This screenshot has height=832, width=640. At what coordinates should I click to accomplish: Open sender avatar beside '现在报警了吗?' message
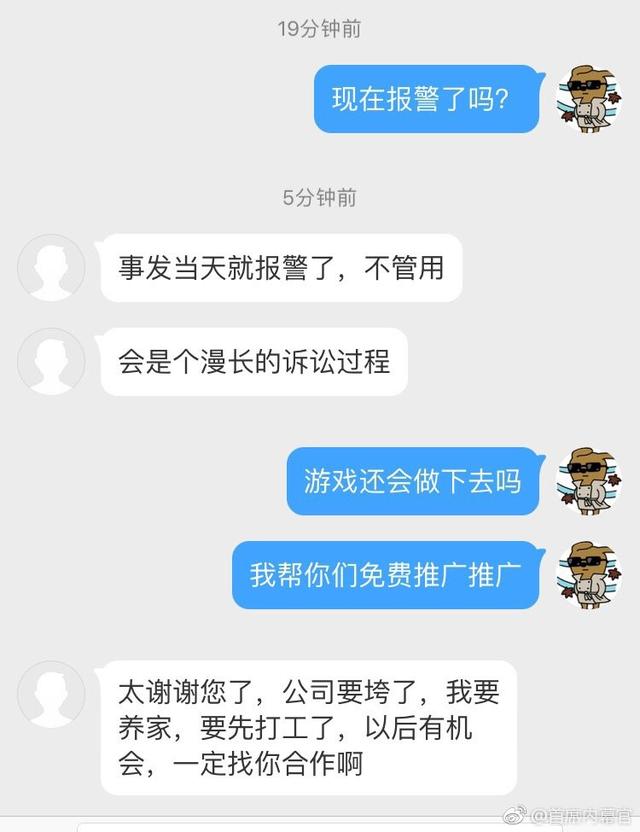589,99
